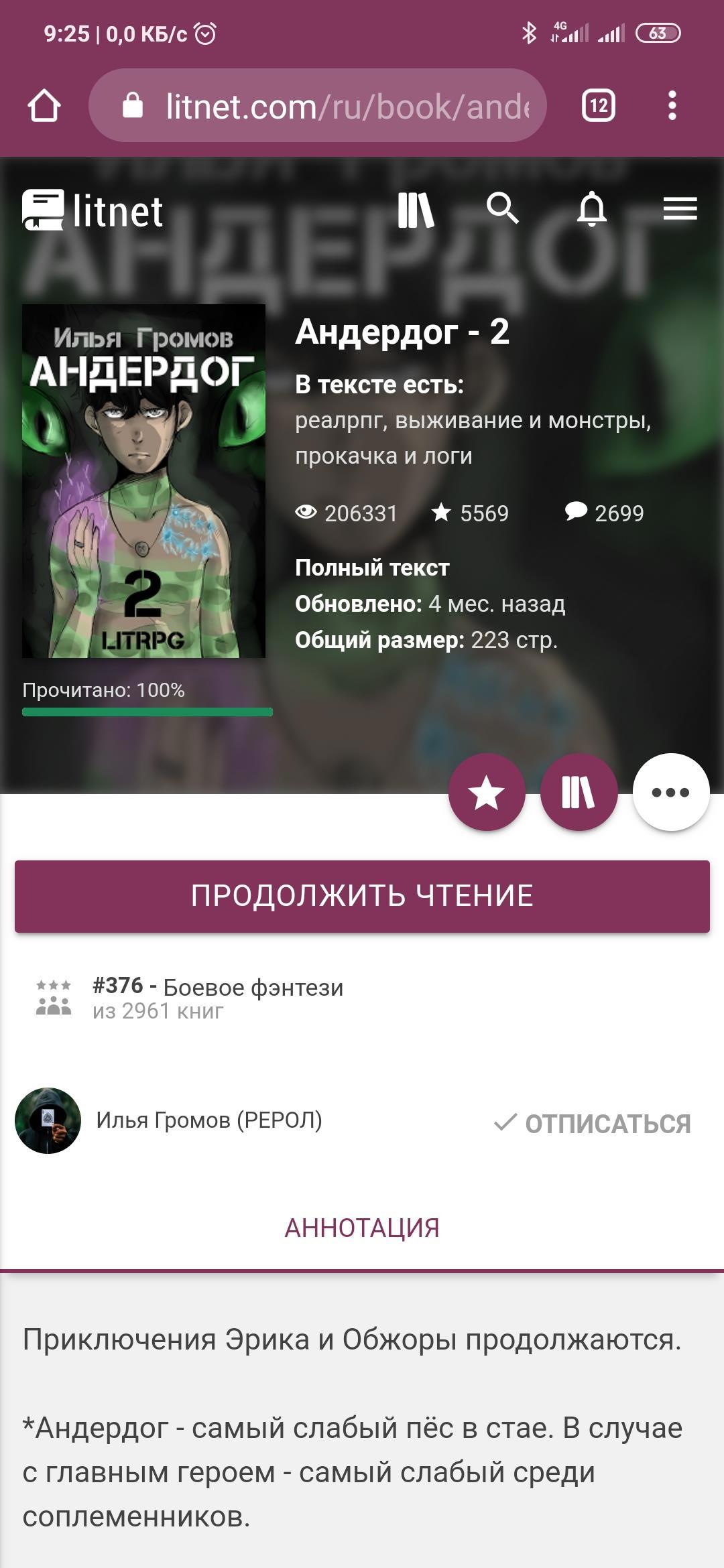Open the Боевое фэнтези genre ranking

[253, 988]
